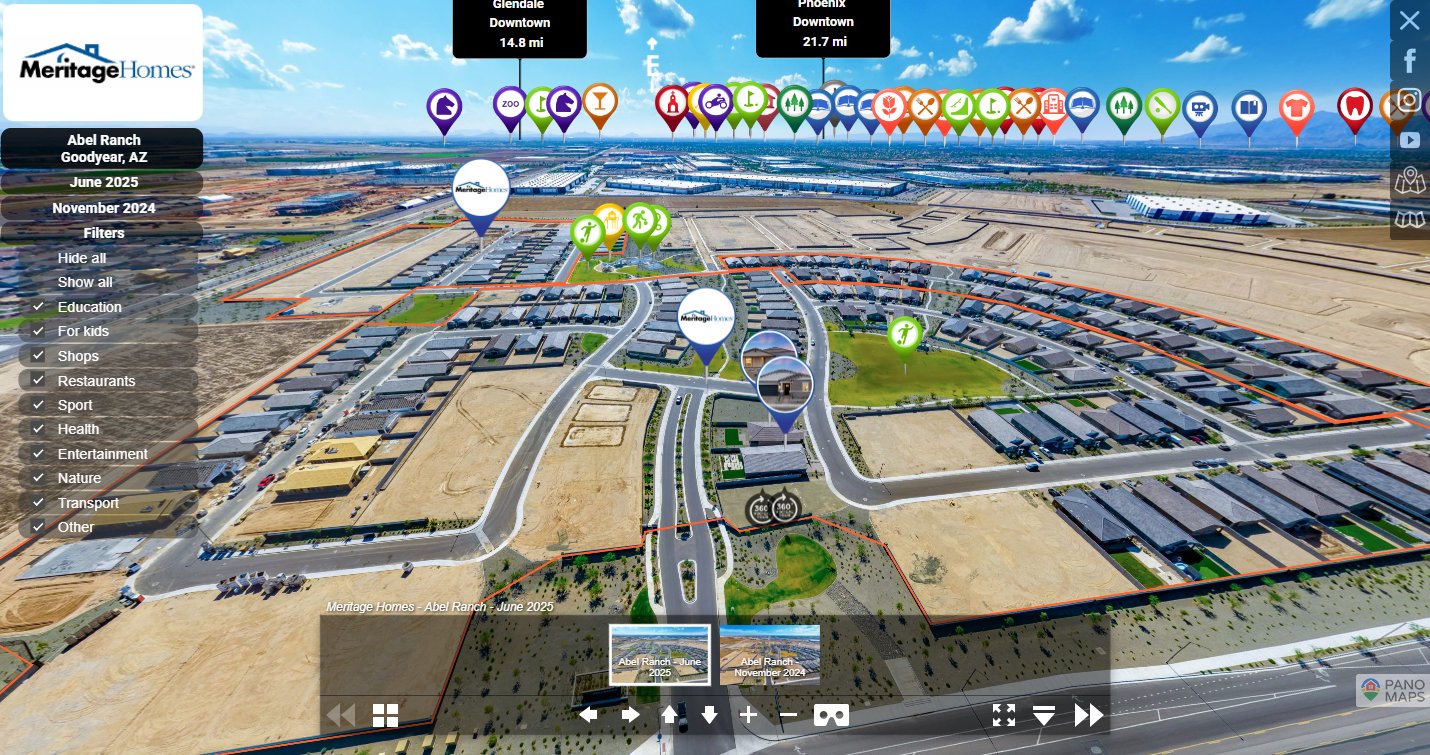Uncheck the Education filter
Viewport: 1430px width, 755px height.
pos(38,307)
